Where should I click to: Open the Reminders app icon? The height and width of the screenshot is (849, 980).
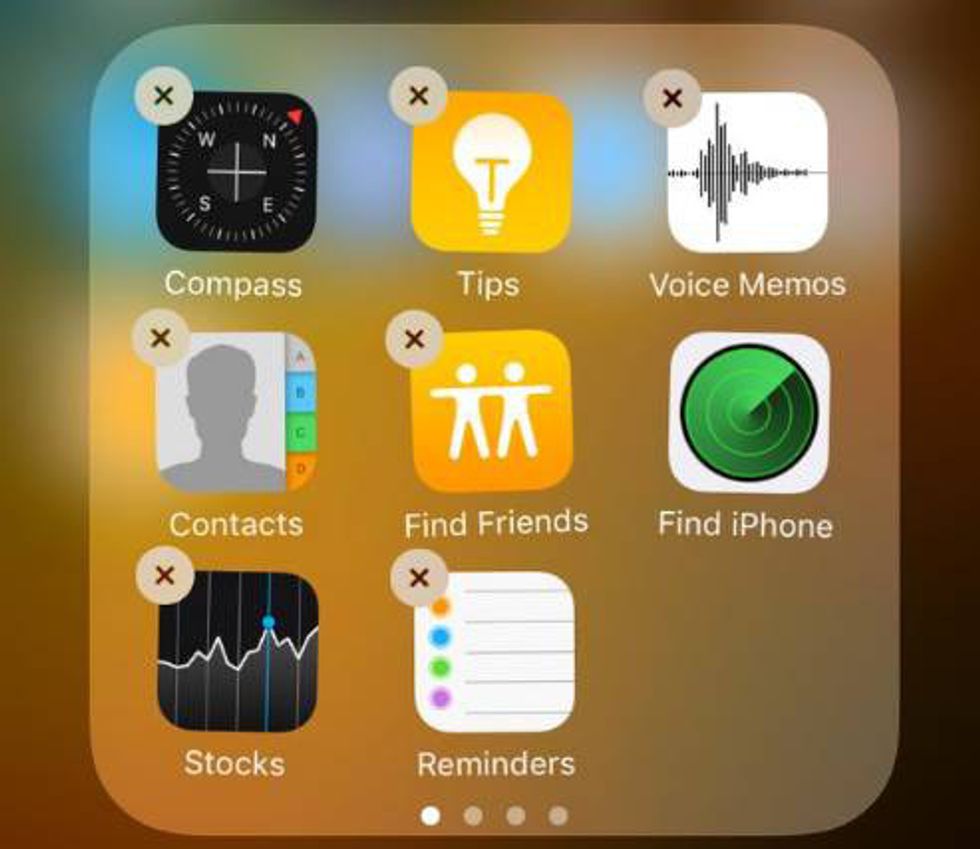tap(494, 652)
